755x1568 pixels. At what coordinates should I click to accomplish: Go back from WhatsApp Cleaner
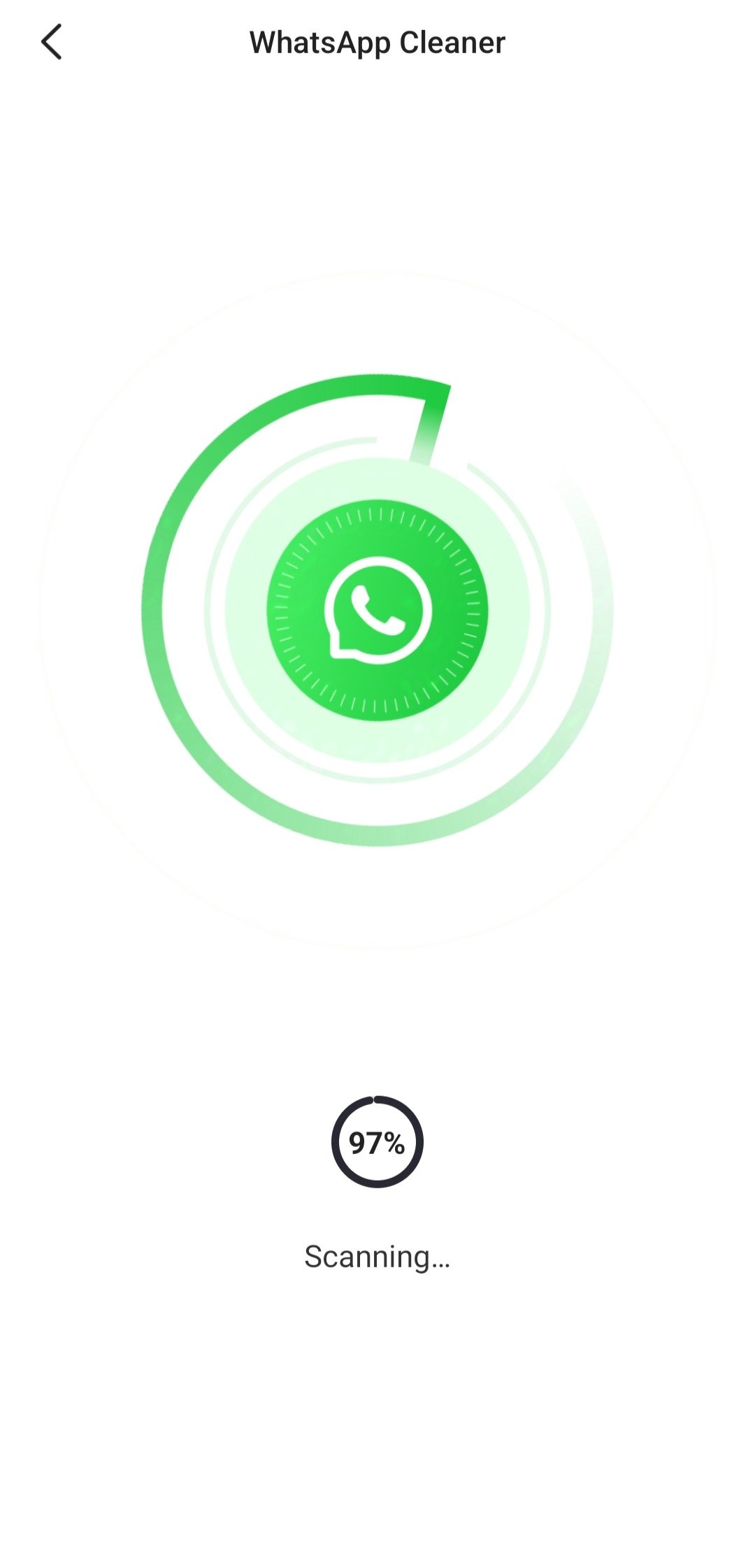51,42
